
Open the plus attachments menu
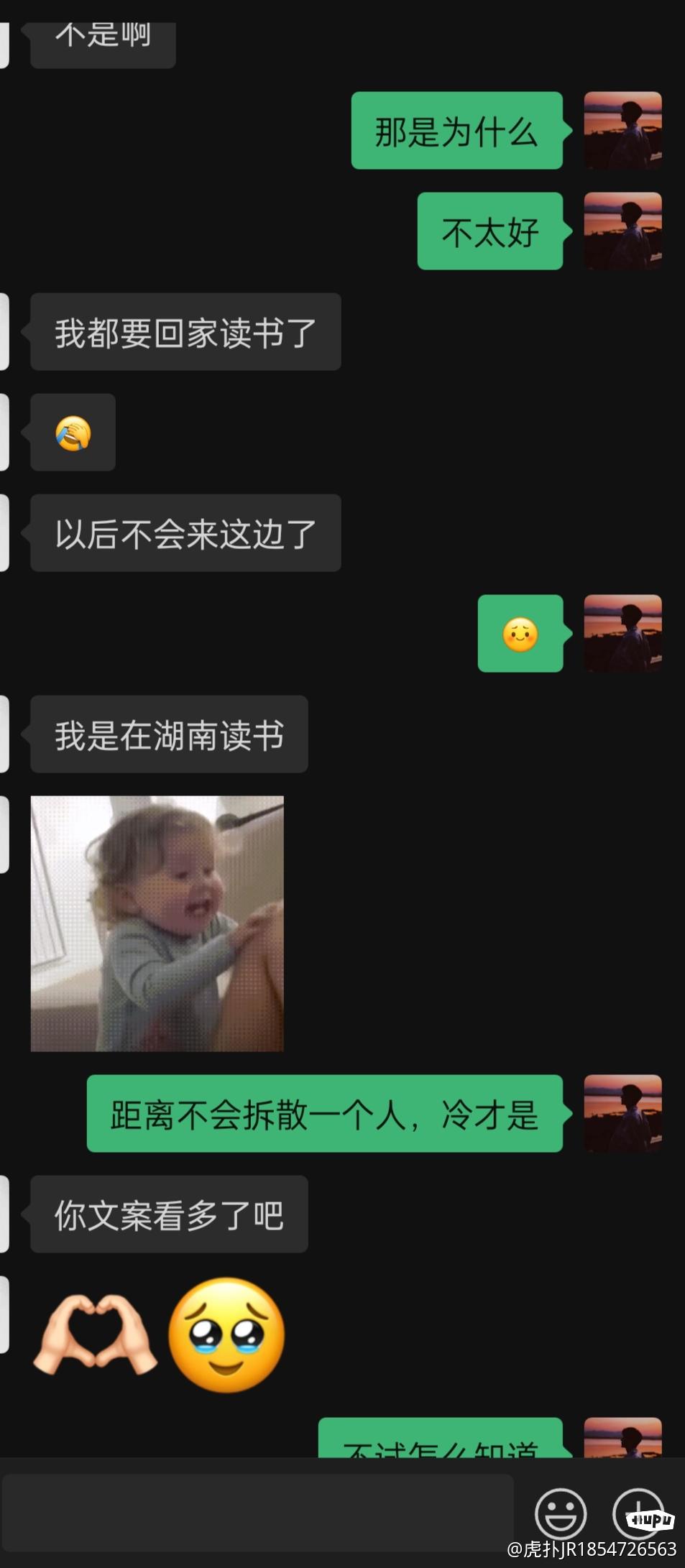(637, 1512)
